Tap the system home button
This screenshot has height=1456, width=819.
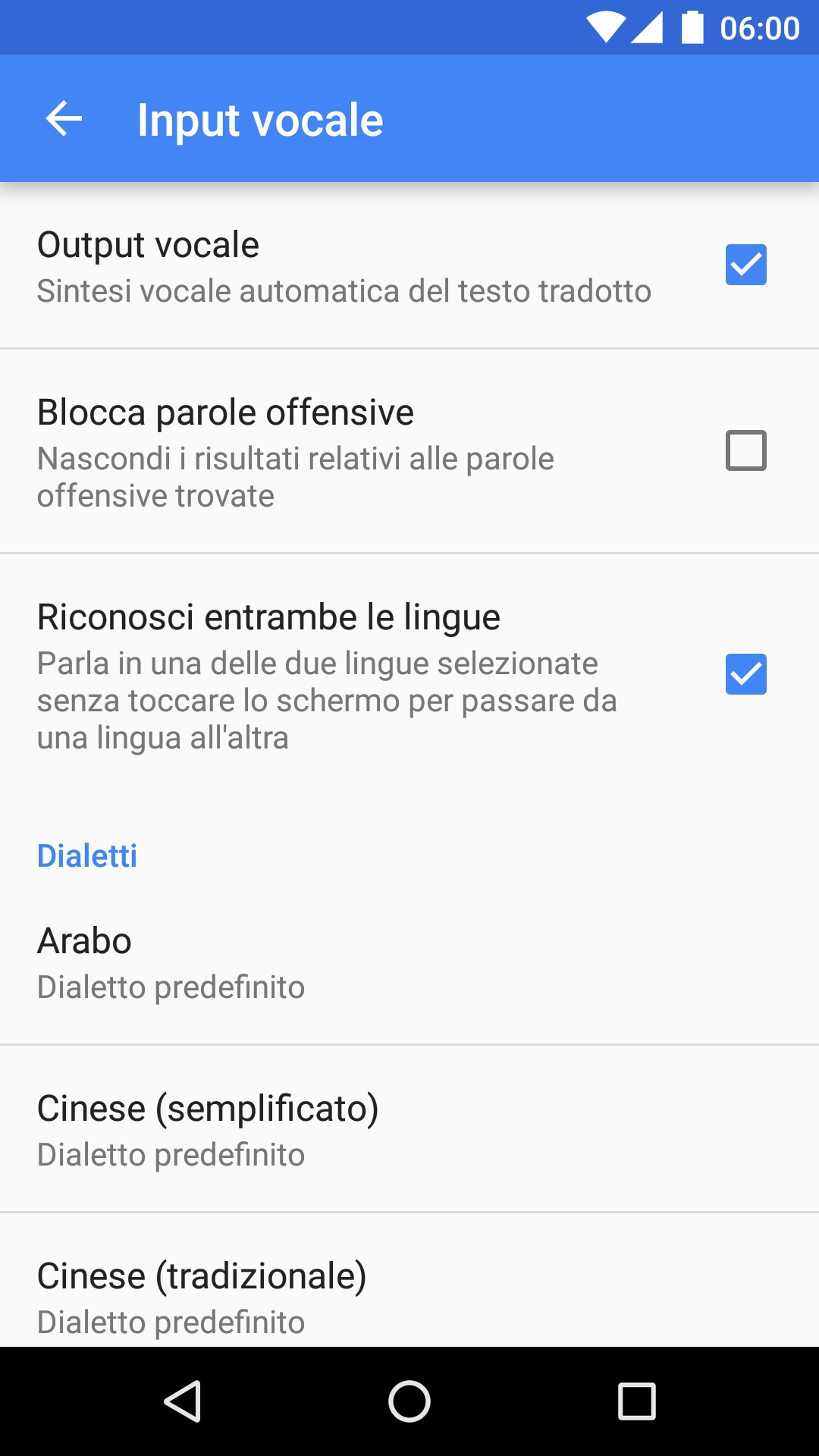pos(409,1401)
